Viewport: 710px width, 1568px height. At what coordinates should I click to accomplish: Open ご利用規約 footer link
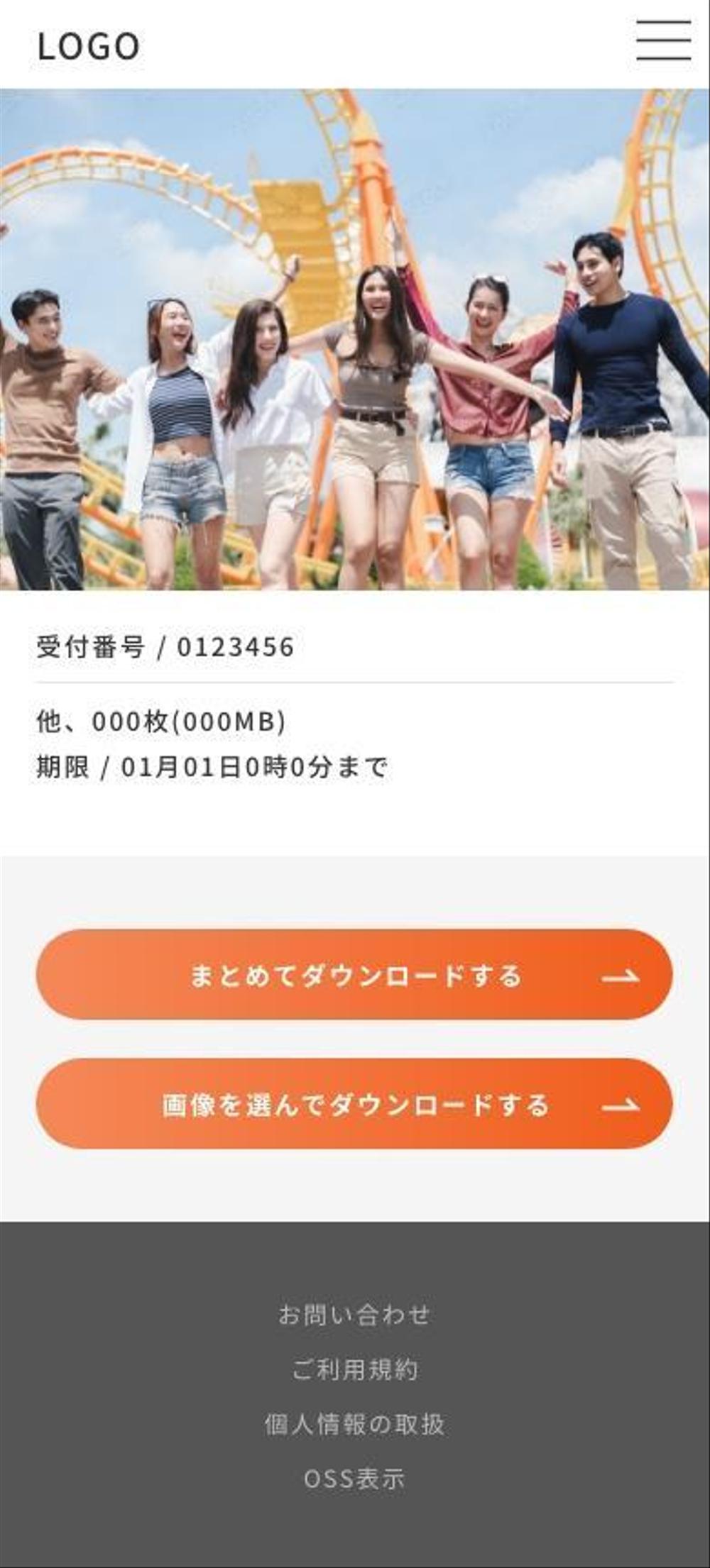click(x=354, y=1369)
